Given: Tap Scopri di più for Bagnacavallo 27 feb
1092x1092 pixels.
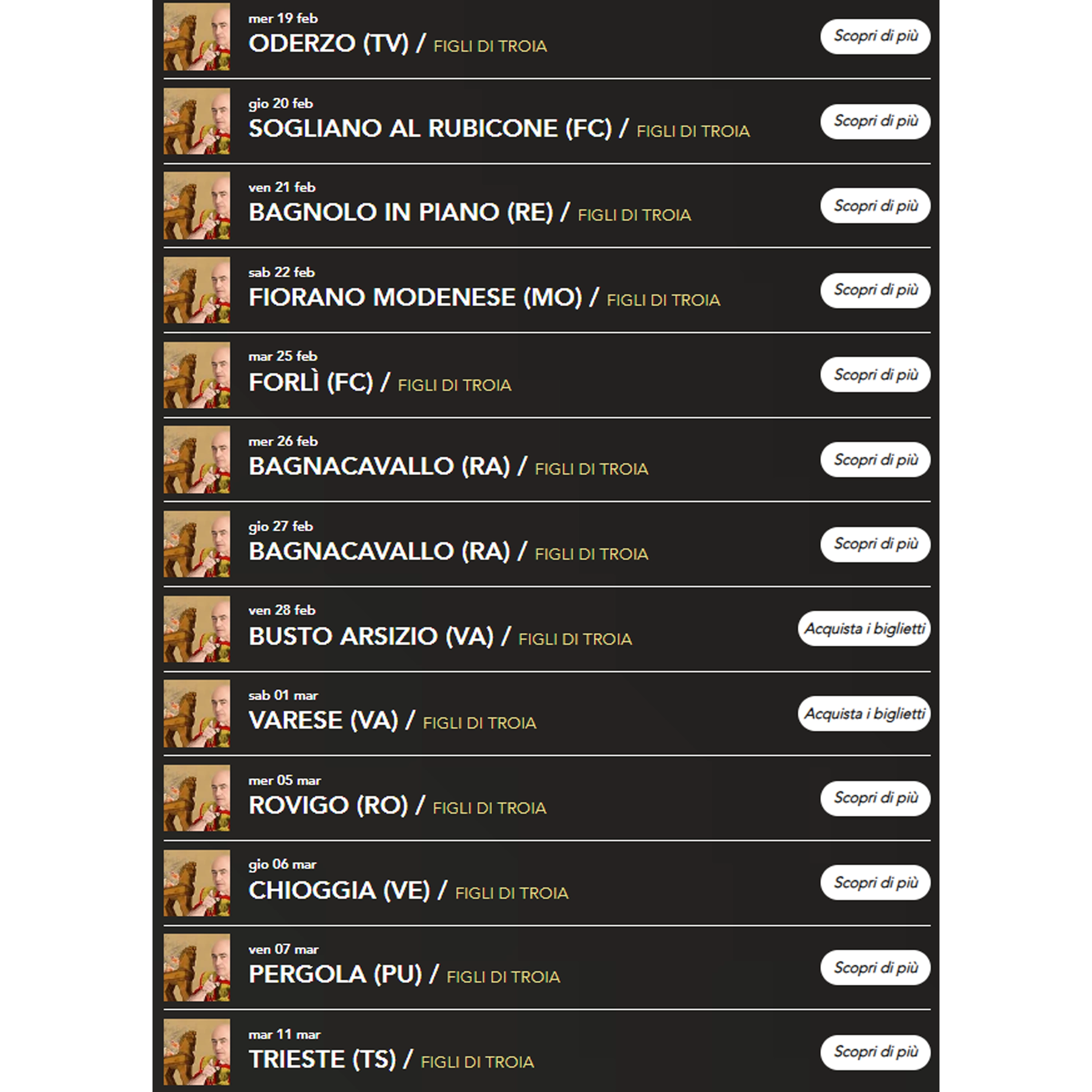Looking at the screenshot, I should [875, 544].
